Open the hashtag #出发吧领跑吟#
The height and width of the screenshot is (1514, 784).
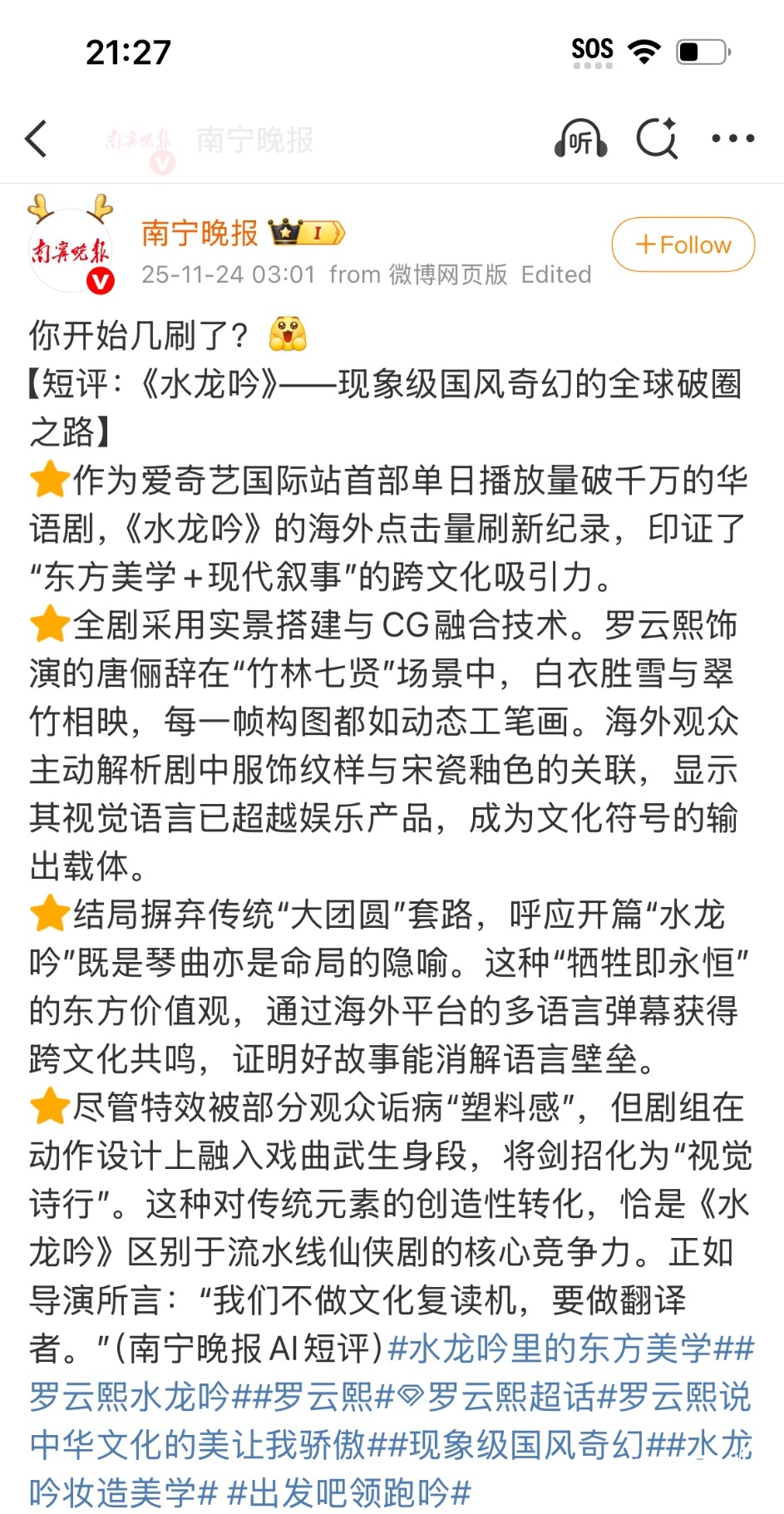click(x=349, y=1493)
